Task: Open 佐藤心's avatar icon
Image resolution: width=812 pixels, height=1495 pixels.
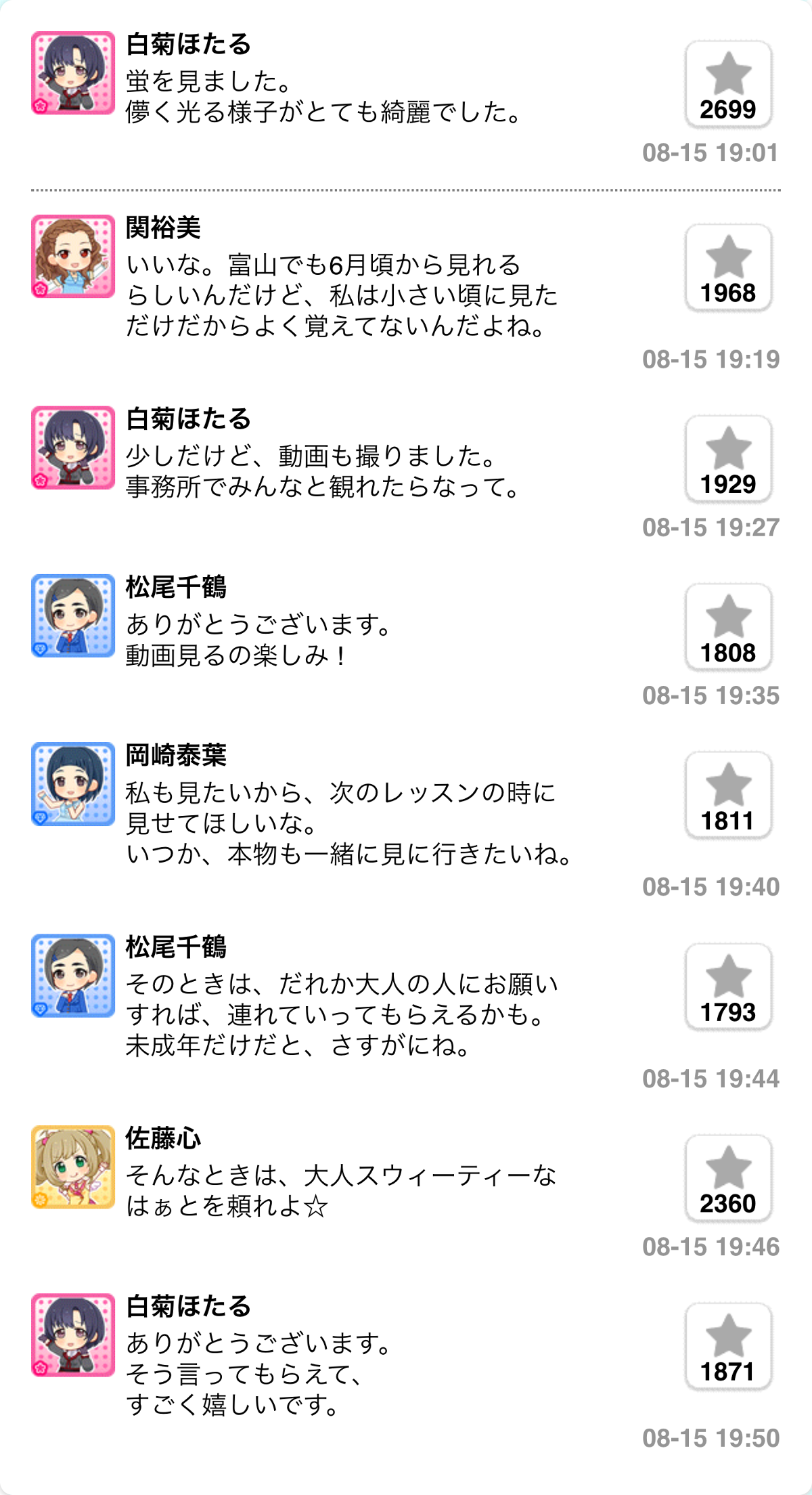Action: pyautogui.click(x=73, y=1167)
